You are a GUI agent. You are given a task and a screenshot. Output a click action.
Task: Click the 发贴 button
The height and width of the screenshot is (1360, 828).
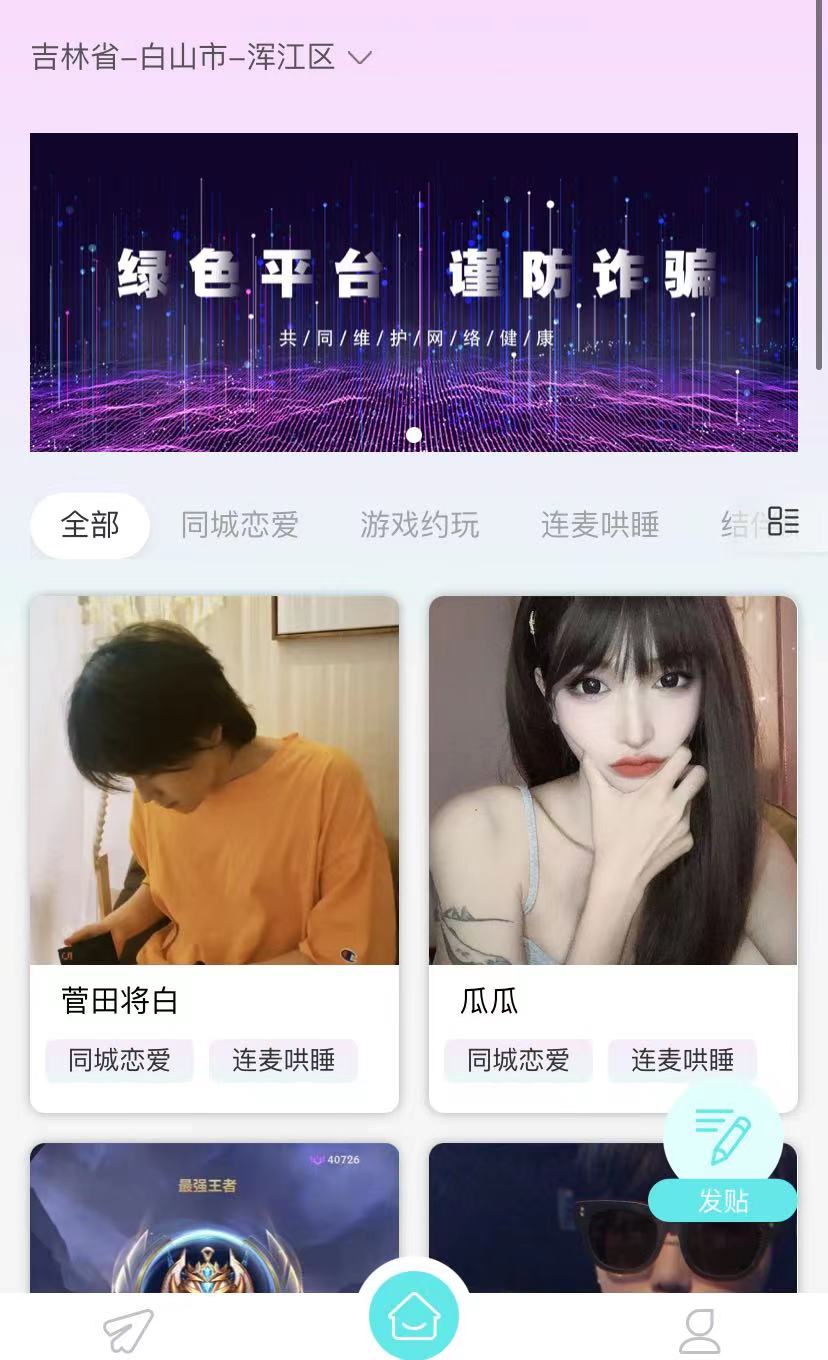click(722, 1201)
